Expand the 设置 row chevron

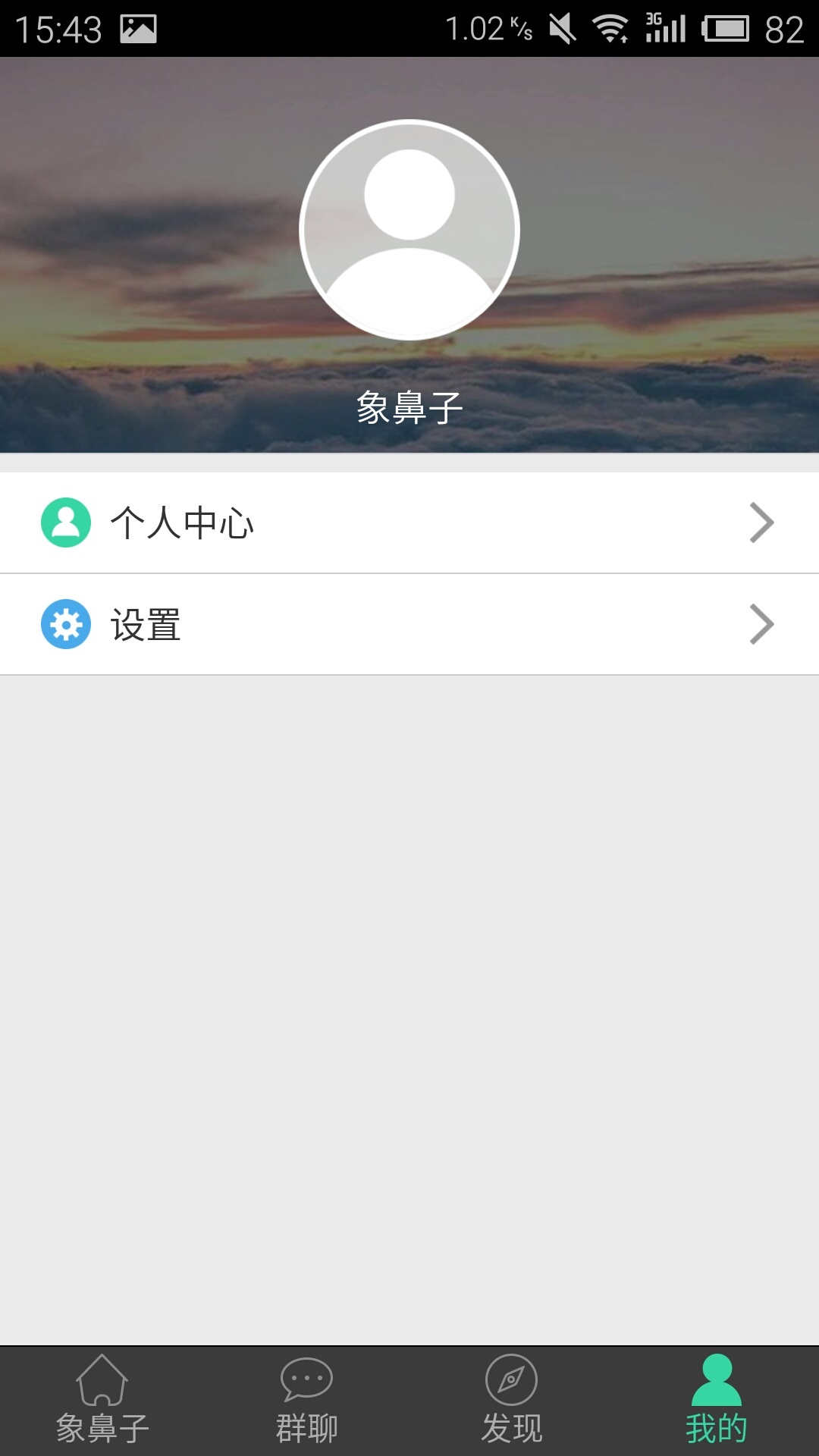762,624
